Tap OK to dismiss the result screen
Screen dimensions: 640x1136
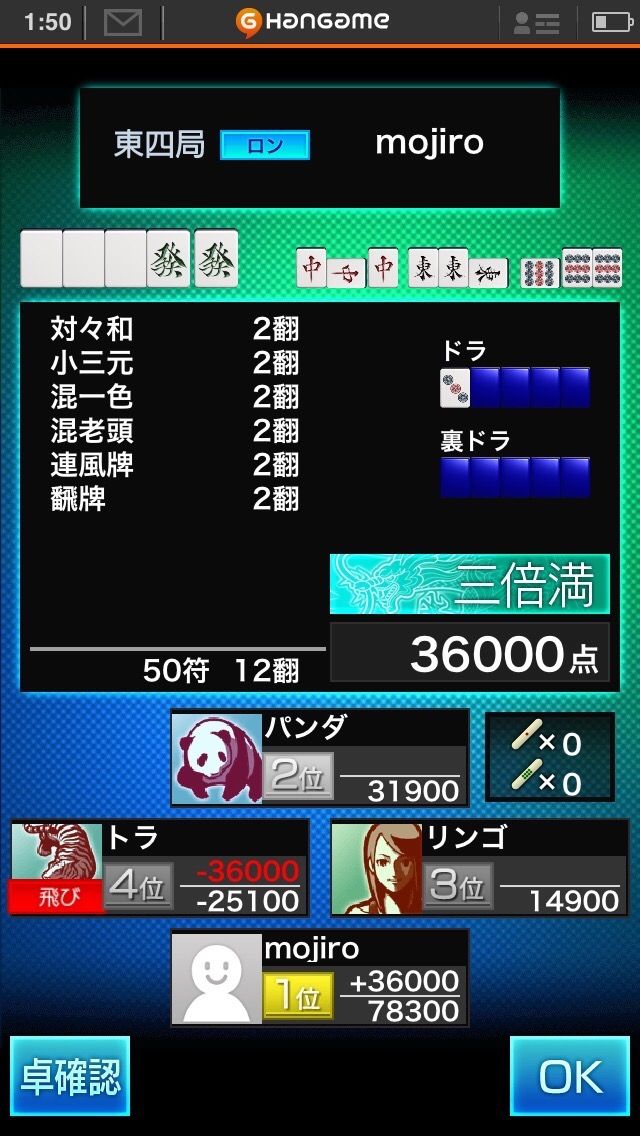(570, 1076)
